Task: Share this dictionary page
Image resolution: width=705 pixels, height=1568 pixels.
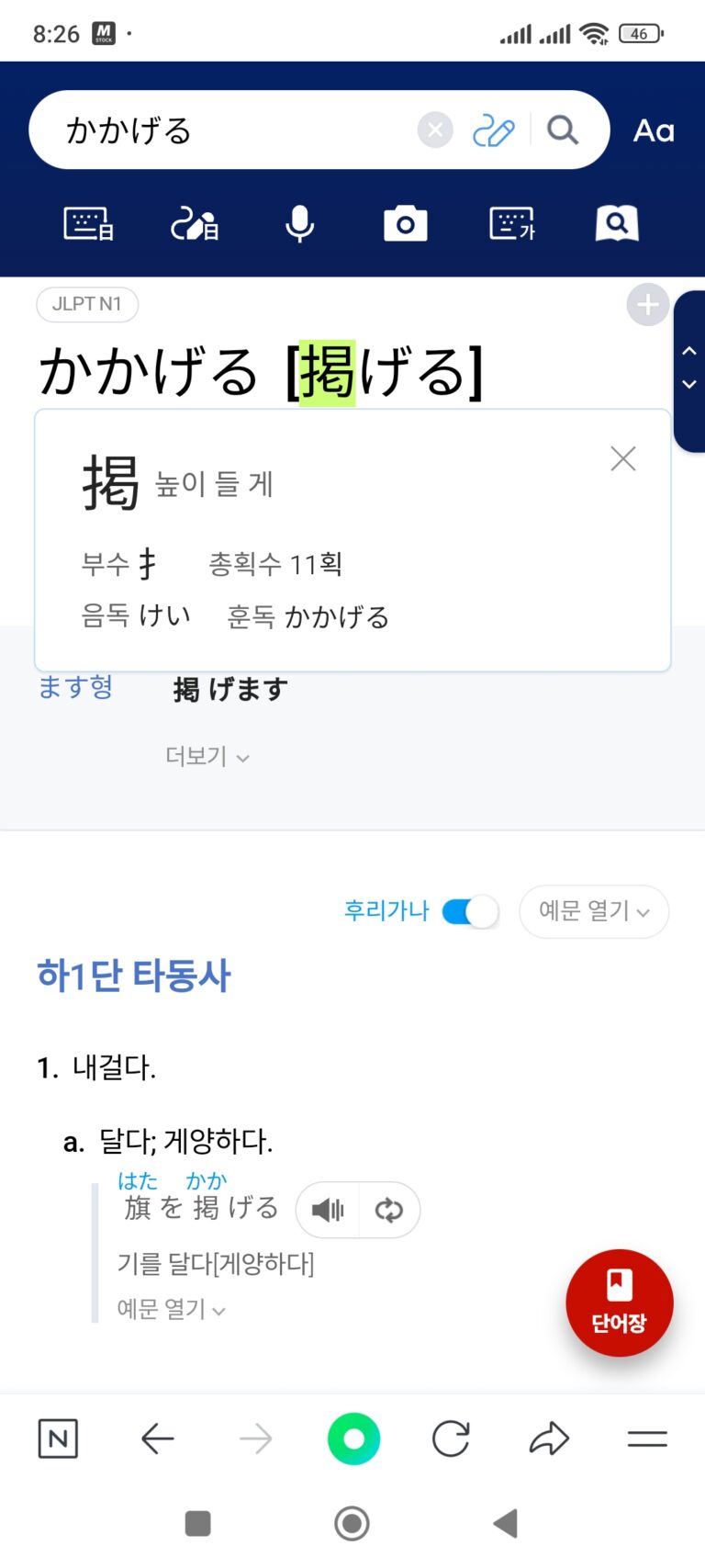Action: [549, 1438]
